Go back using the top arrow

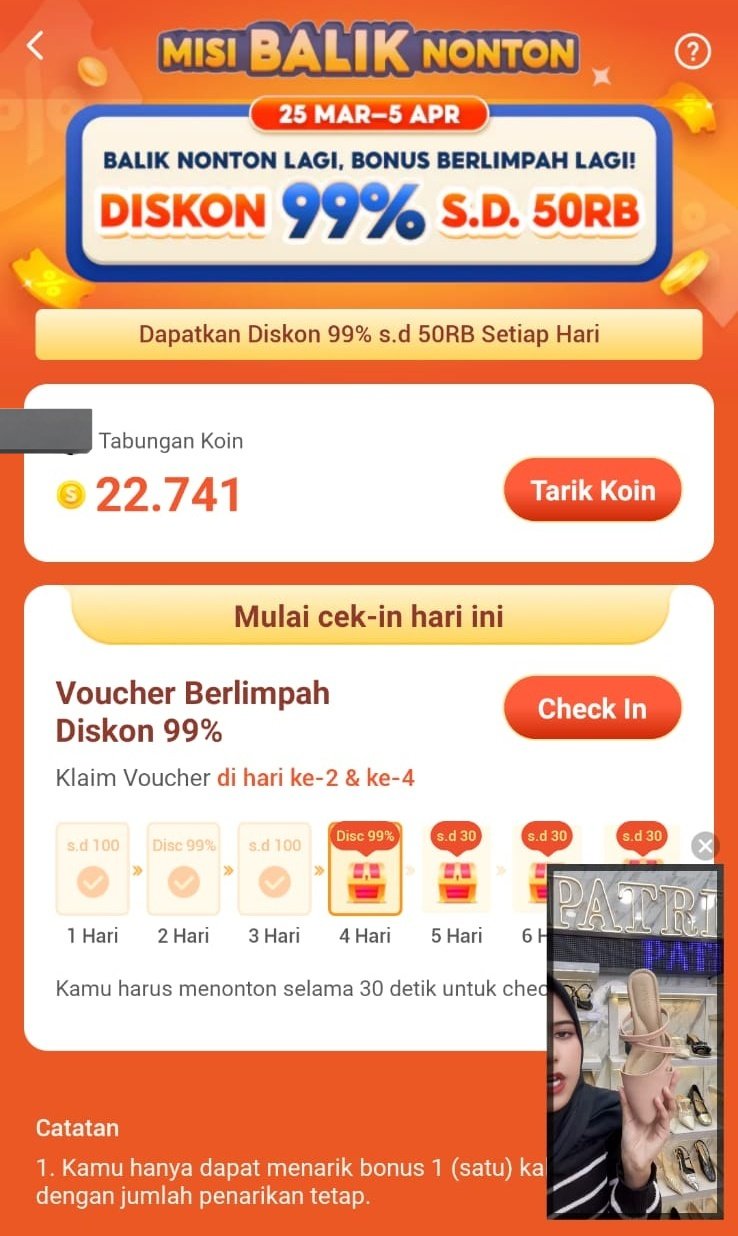[36, 46]
